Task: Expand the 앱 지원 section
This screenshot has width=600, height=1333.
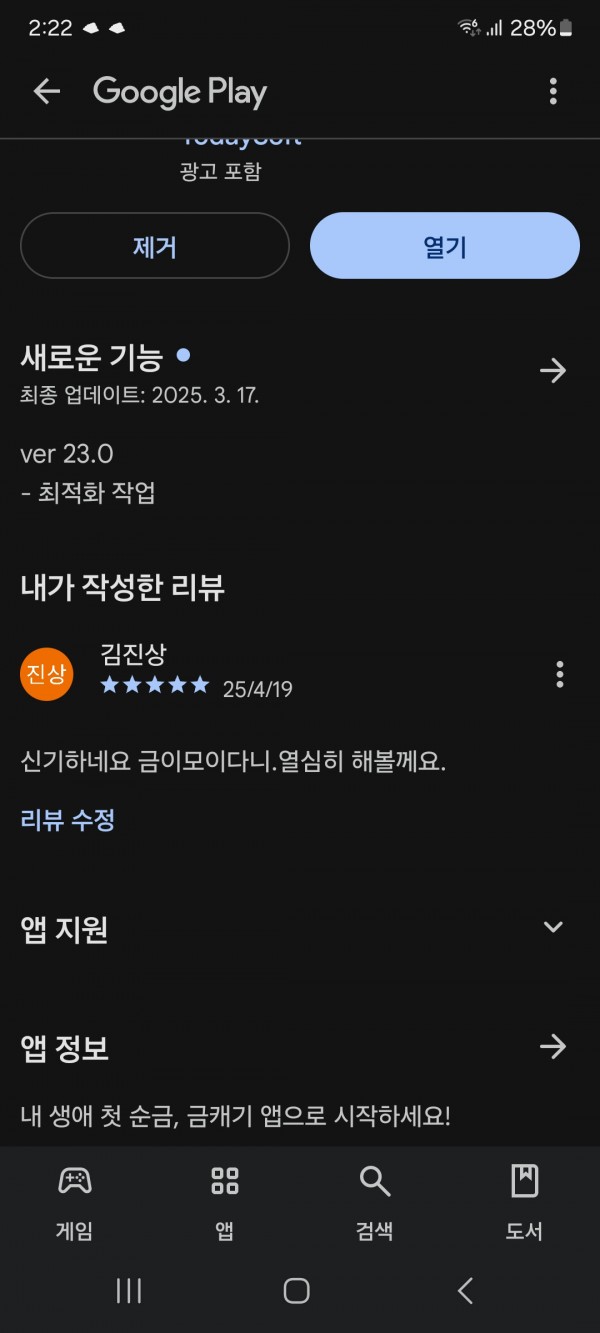Action: click(553, 927)
